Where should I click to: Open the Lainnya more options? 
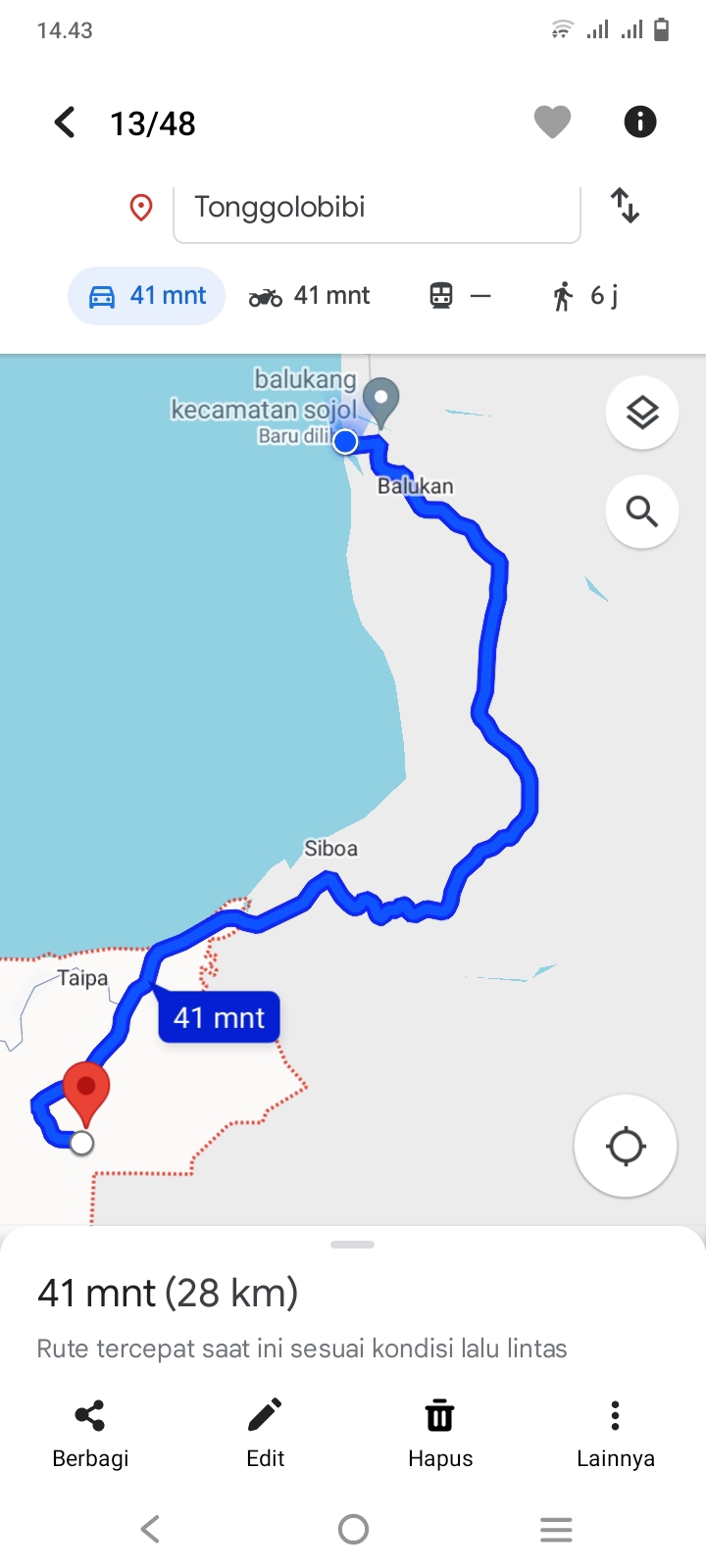(x=615, y=1434)
